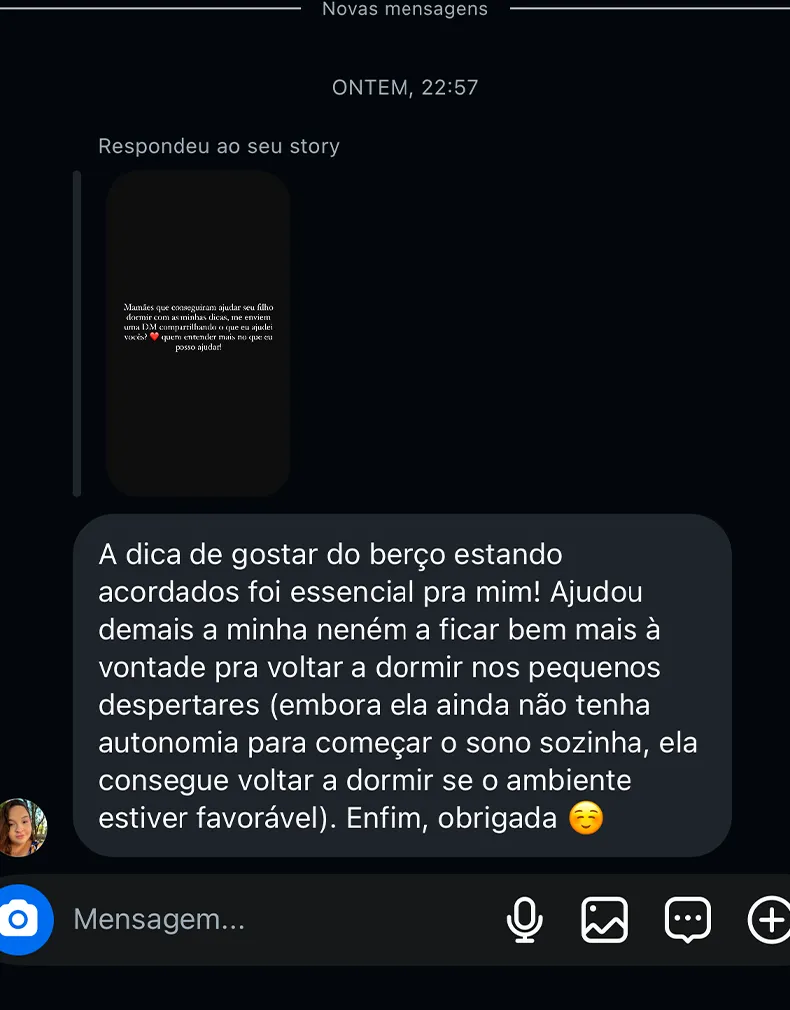Tap the speech bubble sticker icon
The height and width of the screenshot is (1010, 790).
pos(687,919)
